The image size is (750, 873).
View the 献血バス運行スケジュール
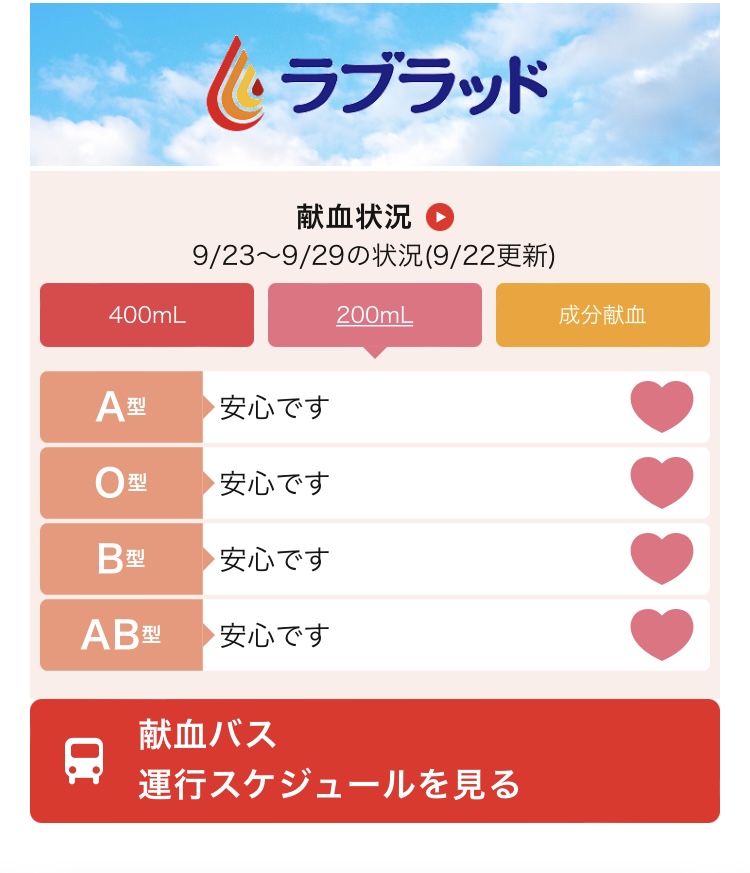tap(375, 761)
